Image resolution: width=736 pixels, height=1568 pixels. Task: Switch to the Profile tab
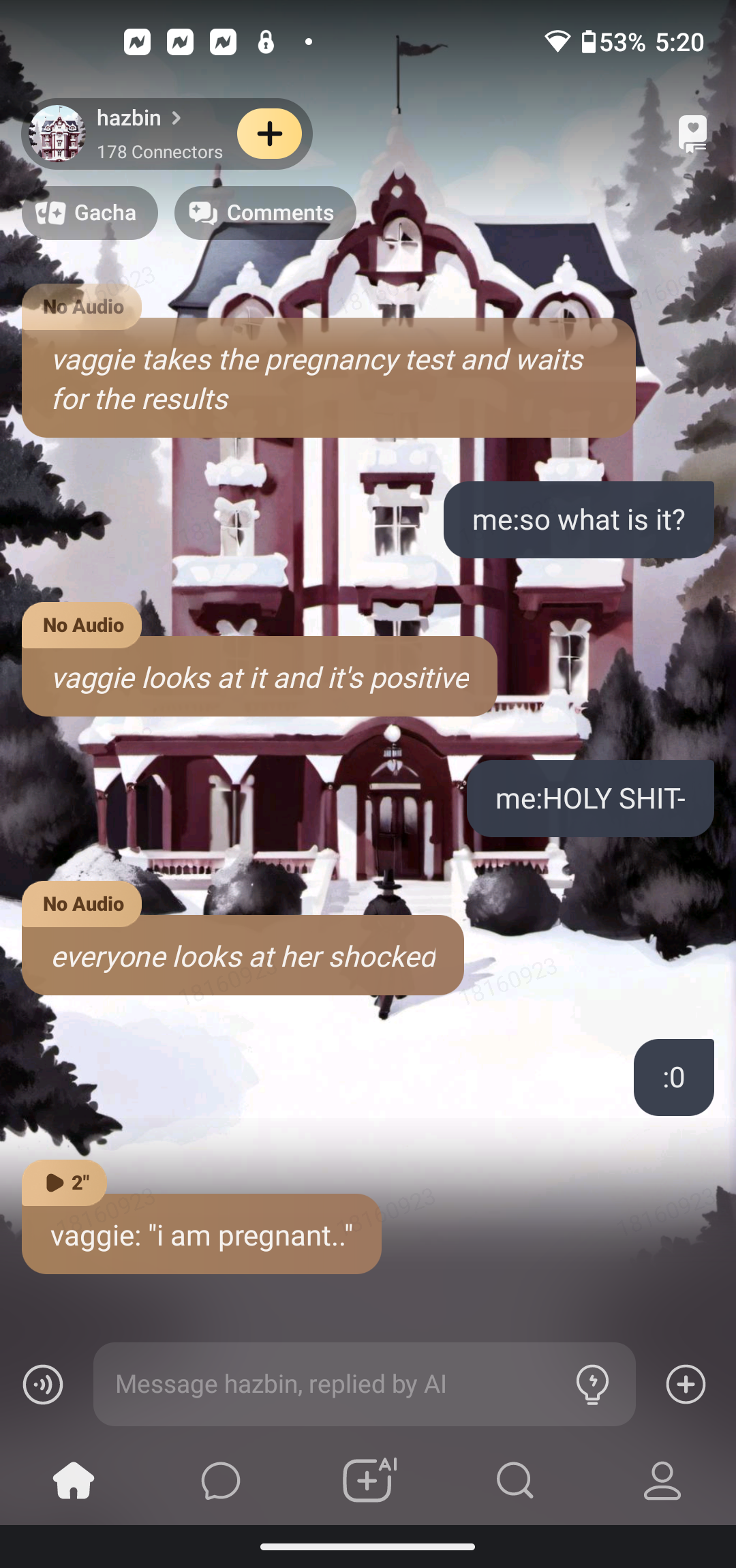[662, 1481]
